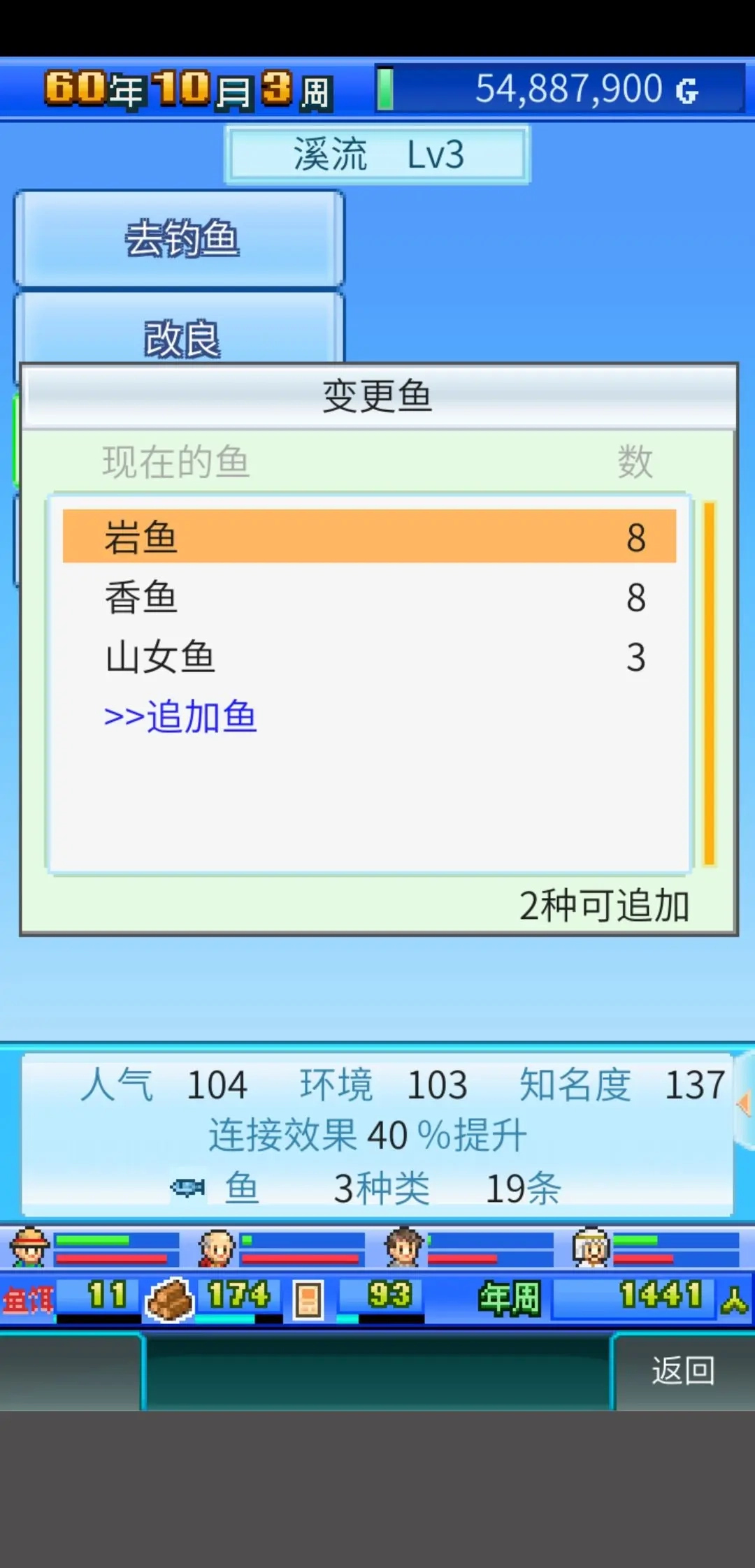The image size is (755, 1568).
Task: Open the 改良 option
Action: click(180, 335)
